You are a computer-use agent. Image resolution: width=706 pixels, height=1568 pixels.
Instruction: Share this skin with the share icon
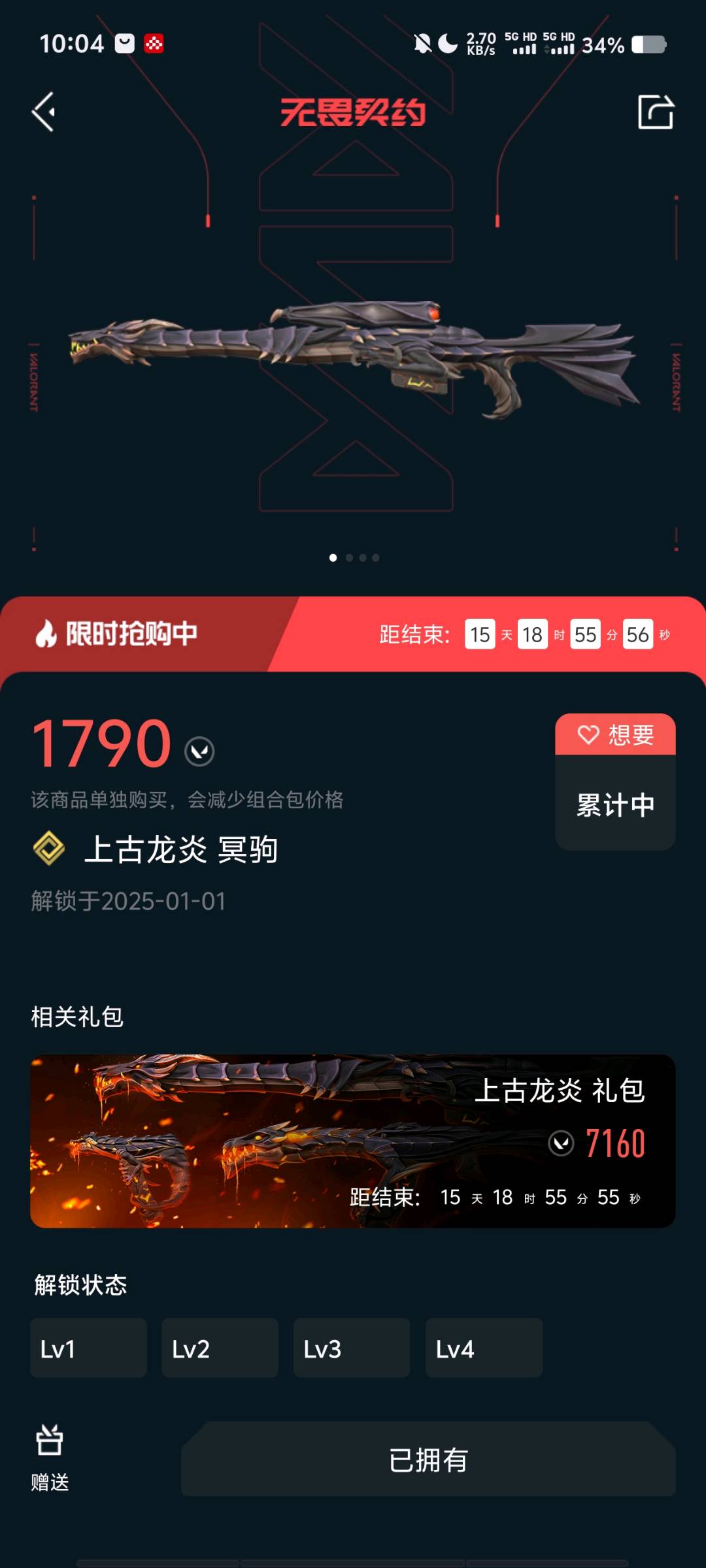click(656, 112)
